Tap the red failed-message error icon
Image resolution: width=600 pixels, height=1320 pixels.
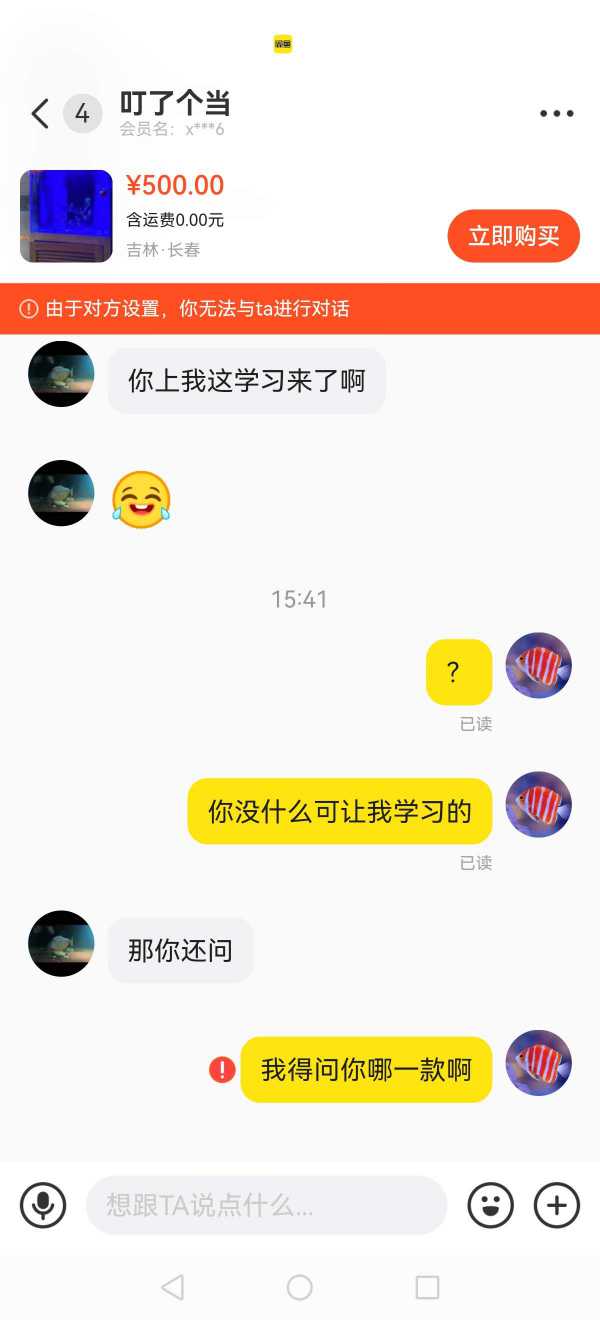click(222, 1070)
